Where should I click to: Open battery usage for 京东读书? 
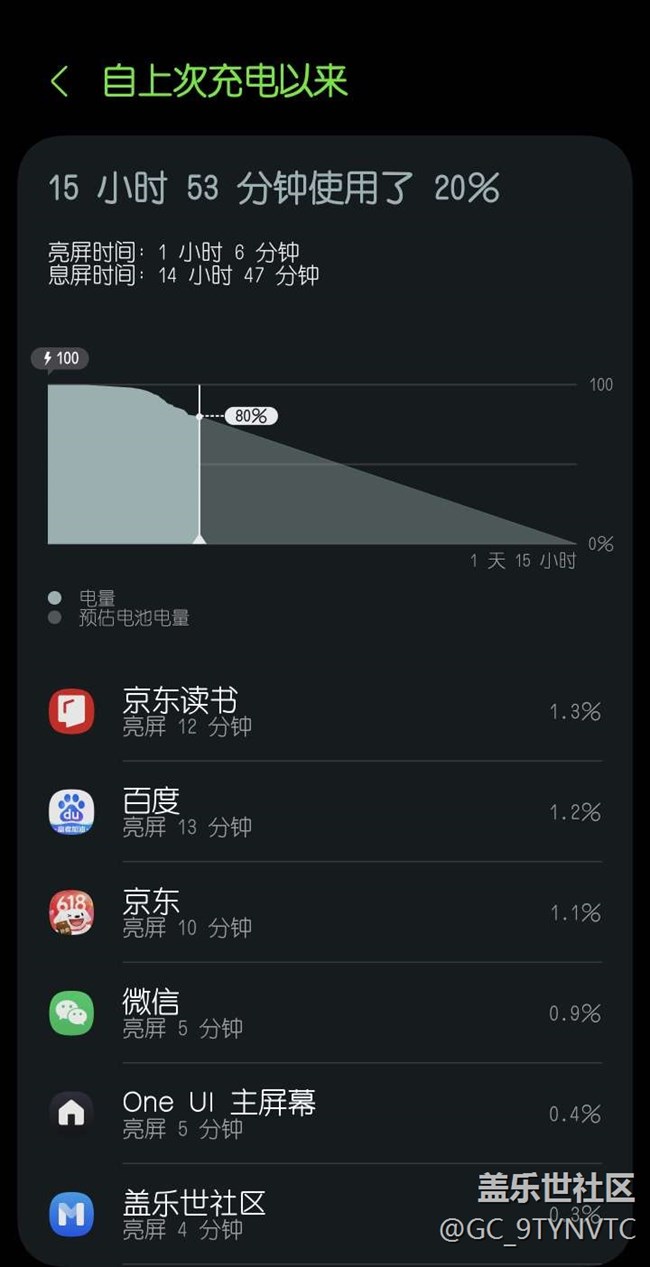[x=325, y=711]
